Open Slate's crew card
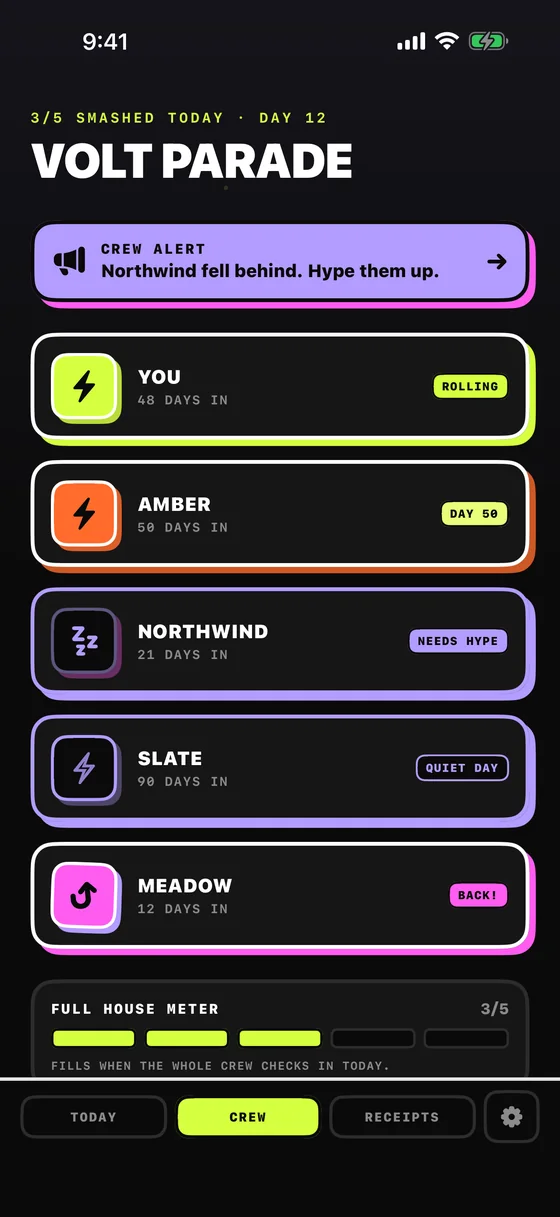The image size is (560, 1217). point(280,767)
